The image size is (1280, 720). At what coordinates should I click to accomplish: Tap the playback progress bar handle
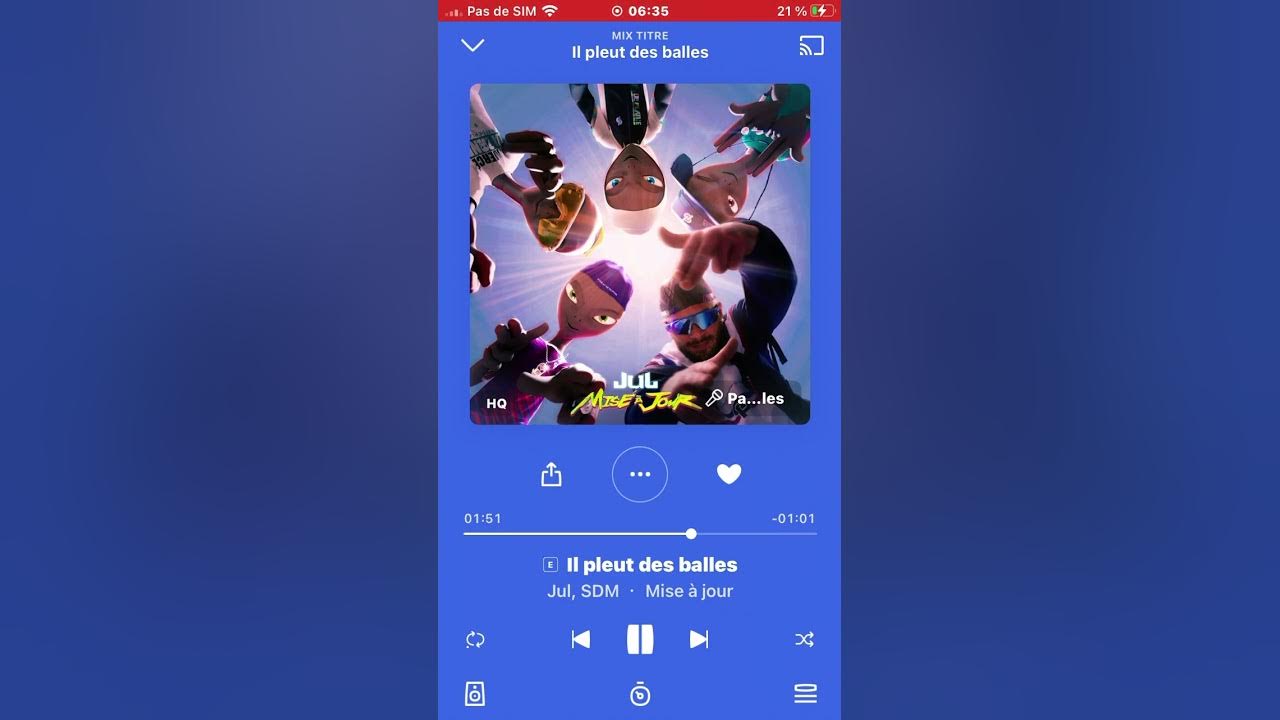pyautogui.click(x=691, y=534)
